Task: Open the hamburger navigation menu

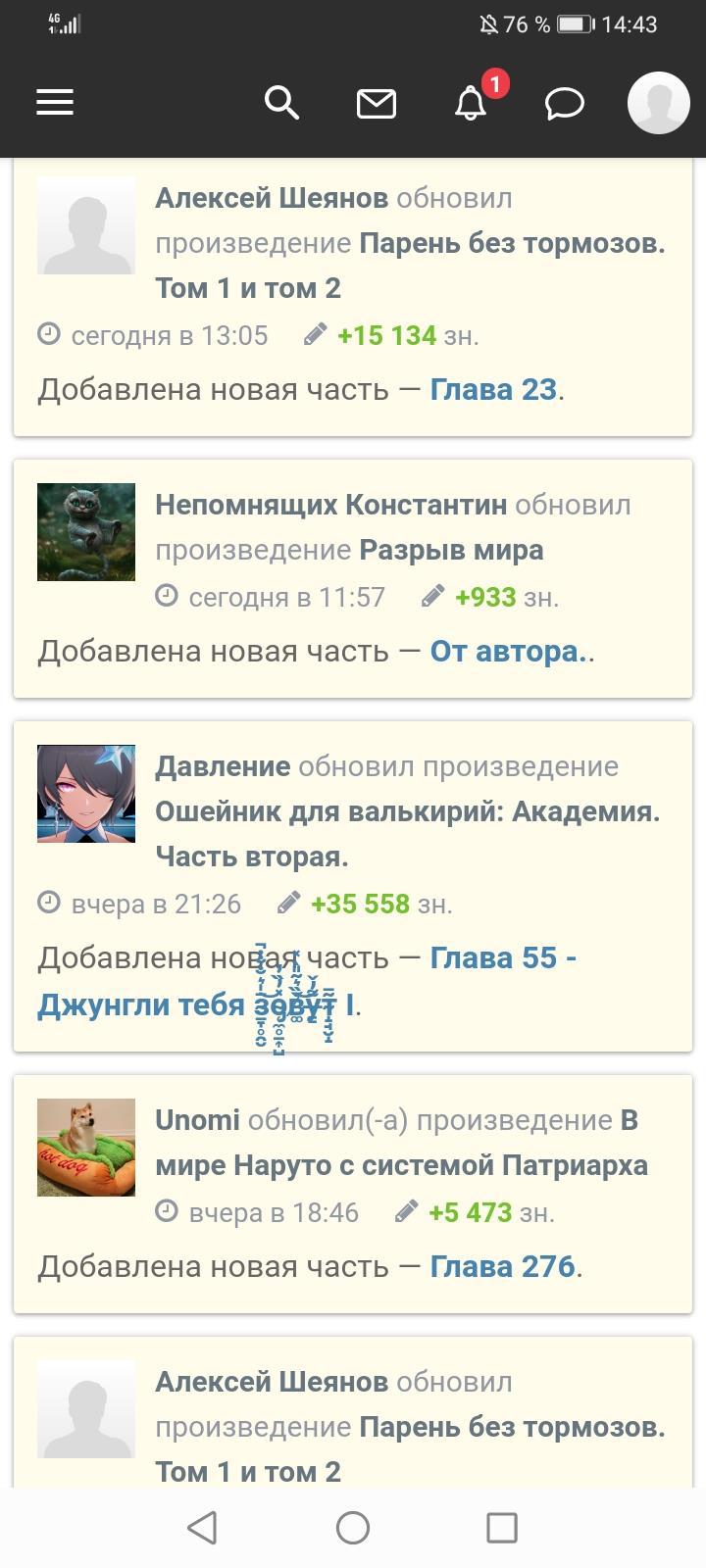Action: [x=55, y=102]
